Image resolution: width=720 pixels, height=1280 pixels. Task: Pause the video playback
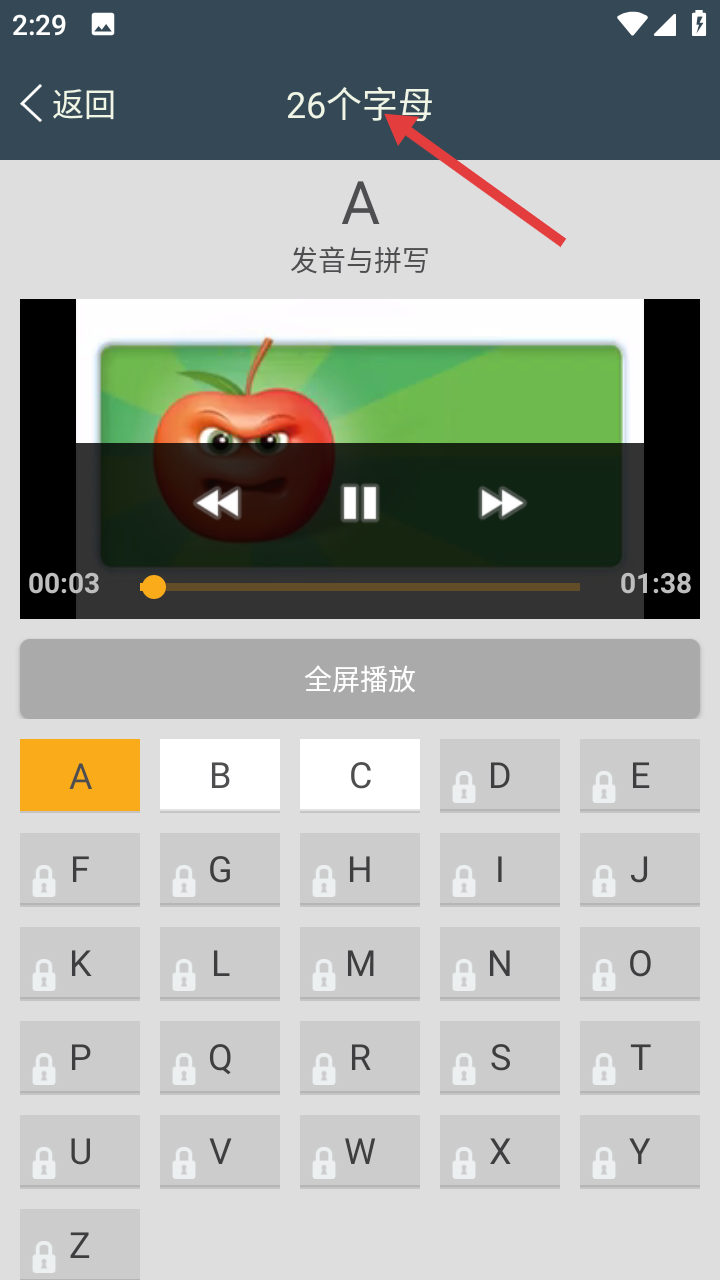tap(360, 503)
